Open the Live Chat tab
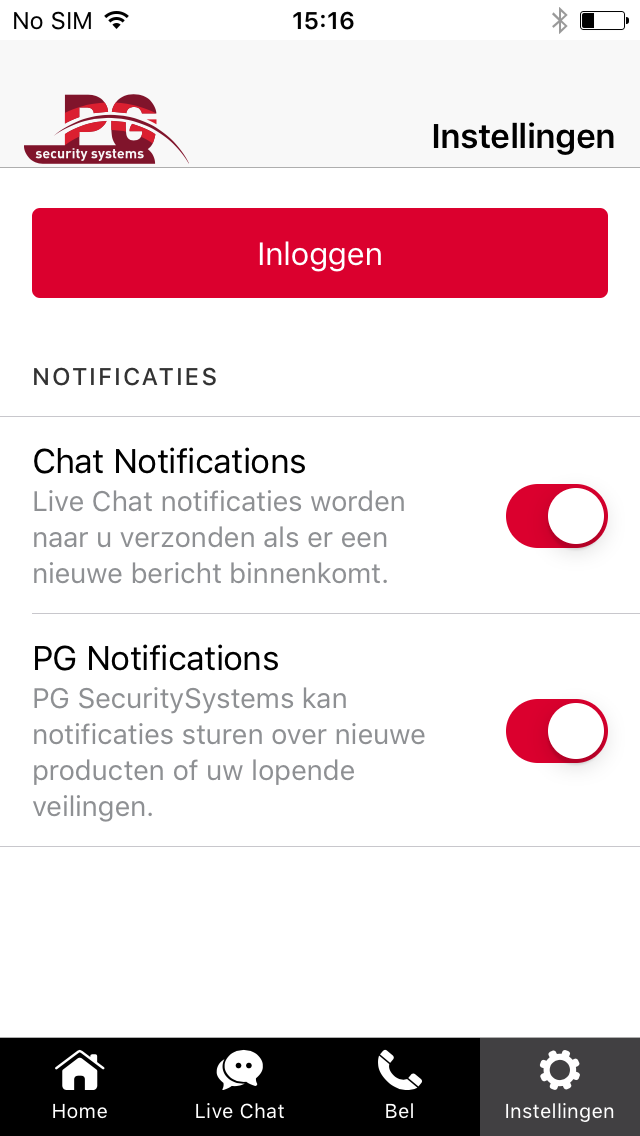Viewport: 640px width, 1136px height. click(240, 1087)
